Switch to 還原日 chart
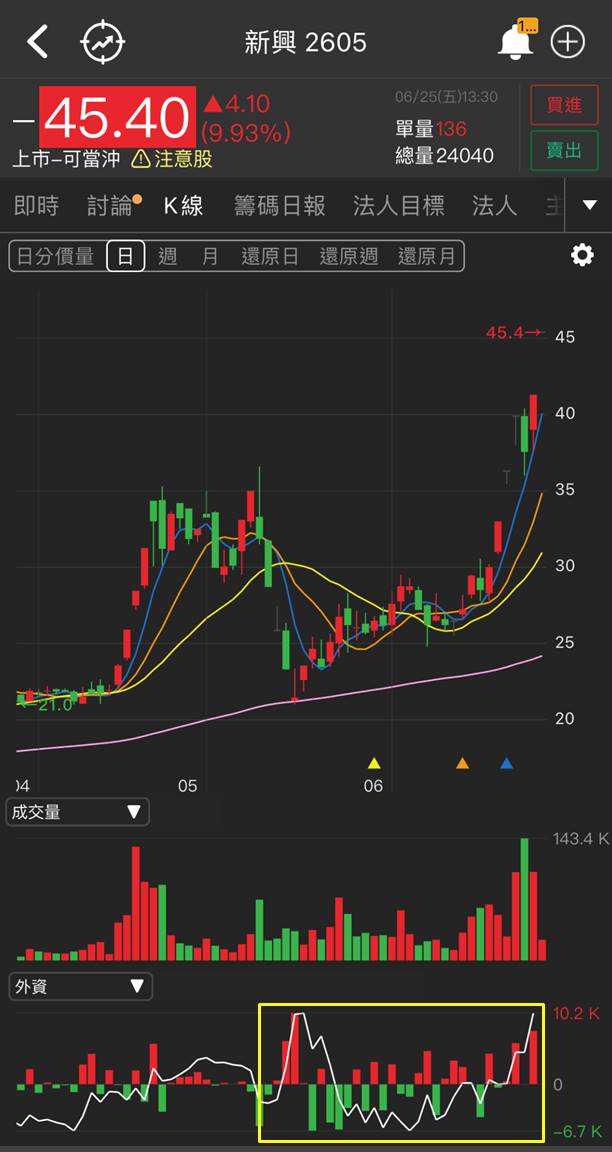Screen dimensions: 612x1152 270,256
